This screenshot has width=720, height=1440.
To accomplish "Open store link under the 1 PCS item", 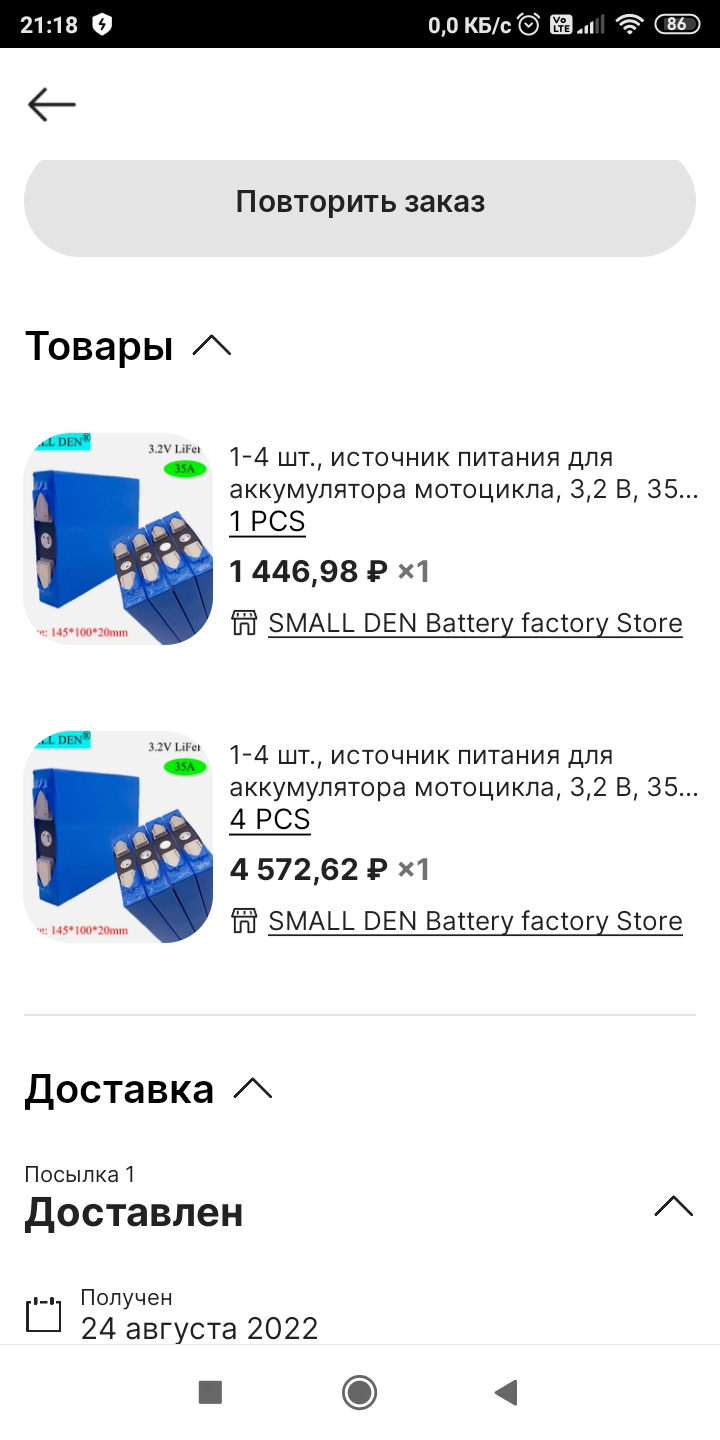I will tap(475, 623).
